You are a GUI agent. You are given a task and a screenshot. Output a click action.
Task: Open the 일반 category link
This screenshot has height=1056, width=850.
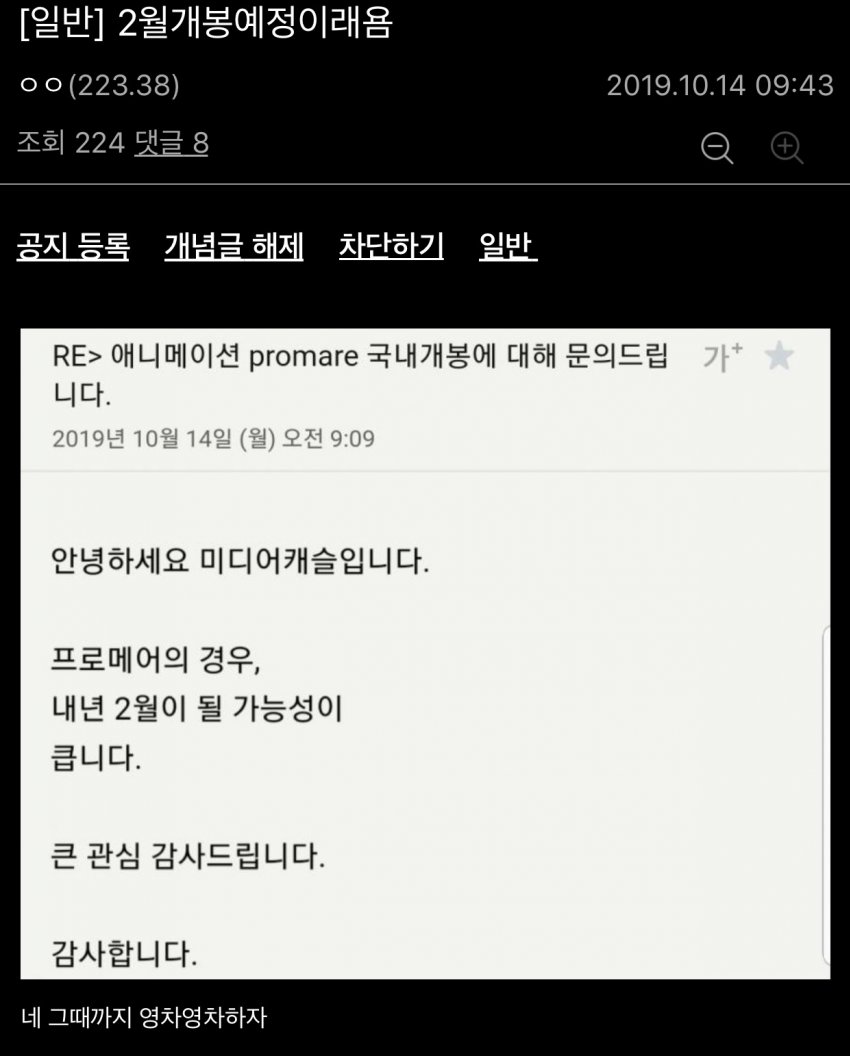click(508, 246)
